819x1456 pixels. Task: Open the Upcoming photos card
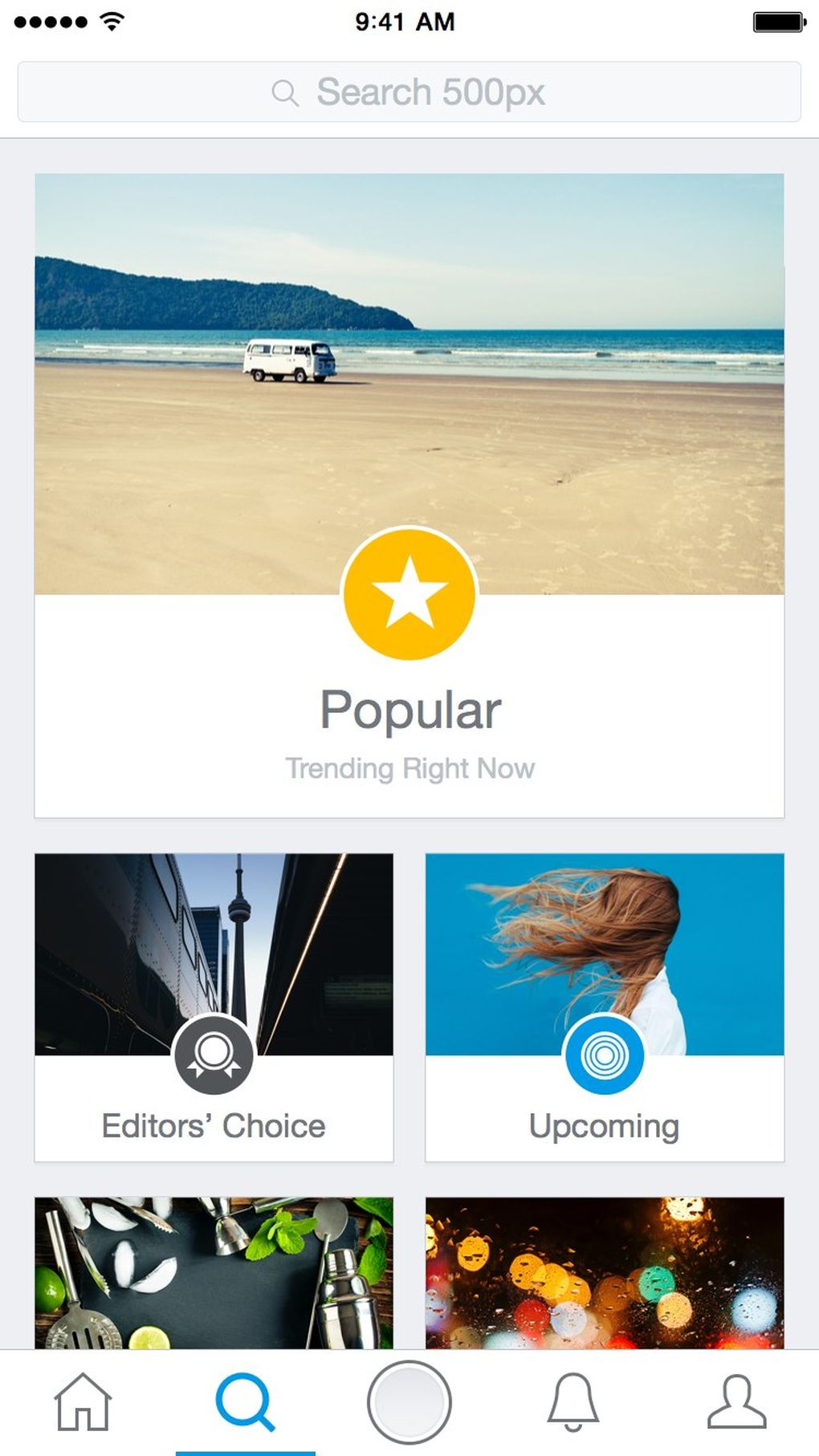click(605, 1007)
